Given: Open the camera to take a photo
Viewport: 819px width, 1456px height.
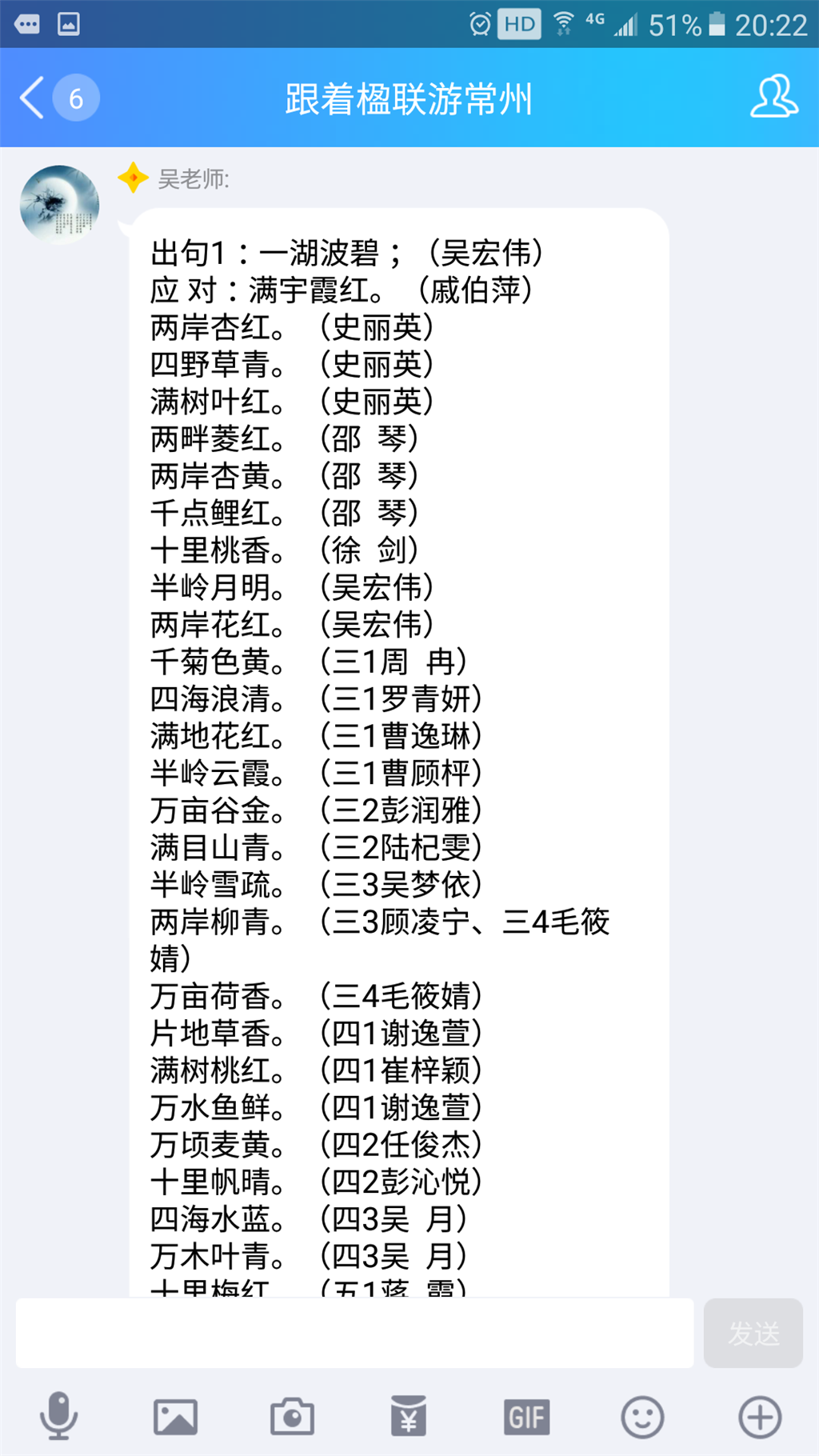Looking at the screenshot, I should [292, 1418].
